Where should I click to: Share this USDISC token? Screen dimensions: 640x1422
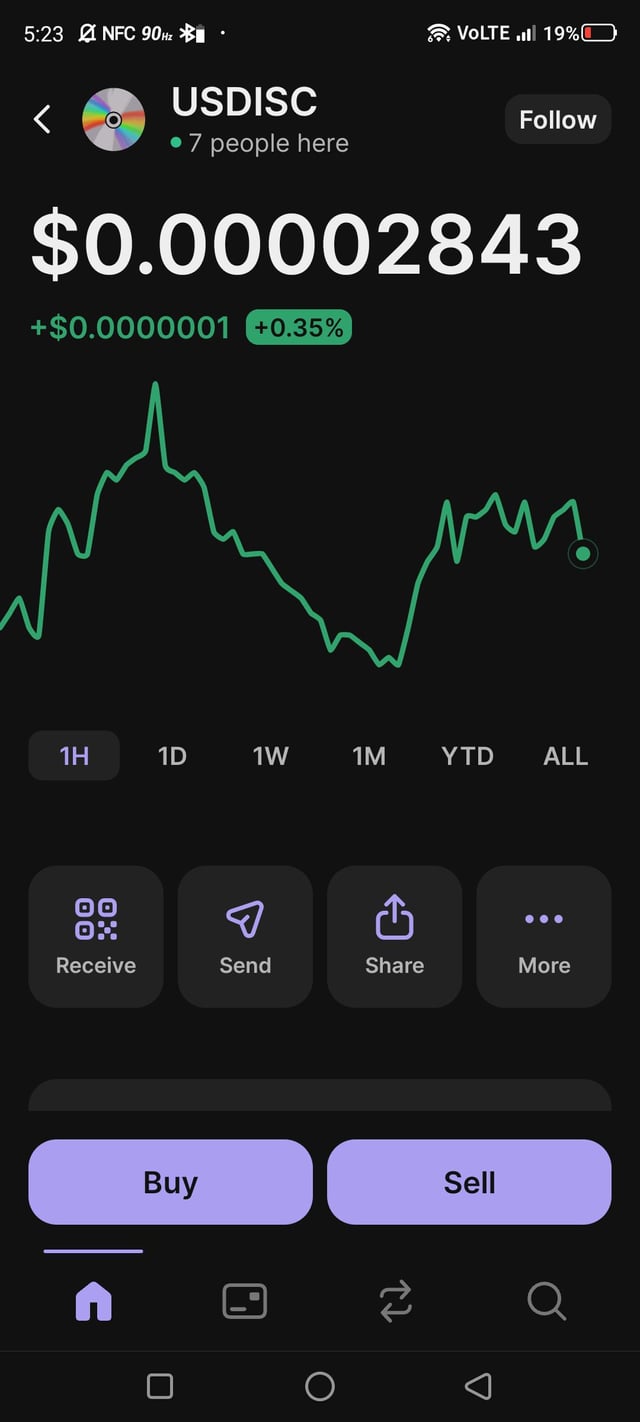[394, 936]
